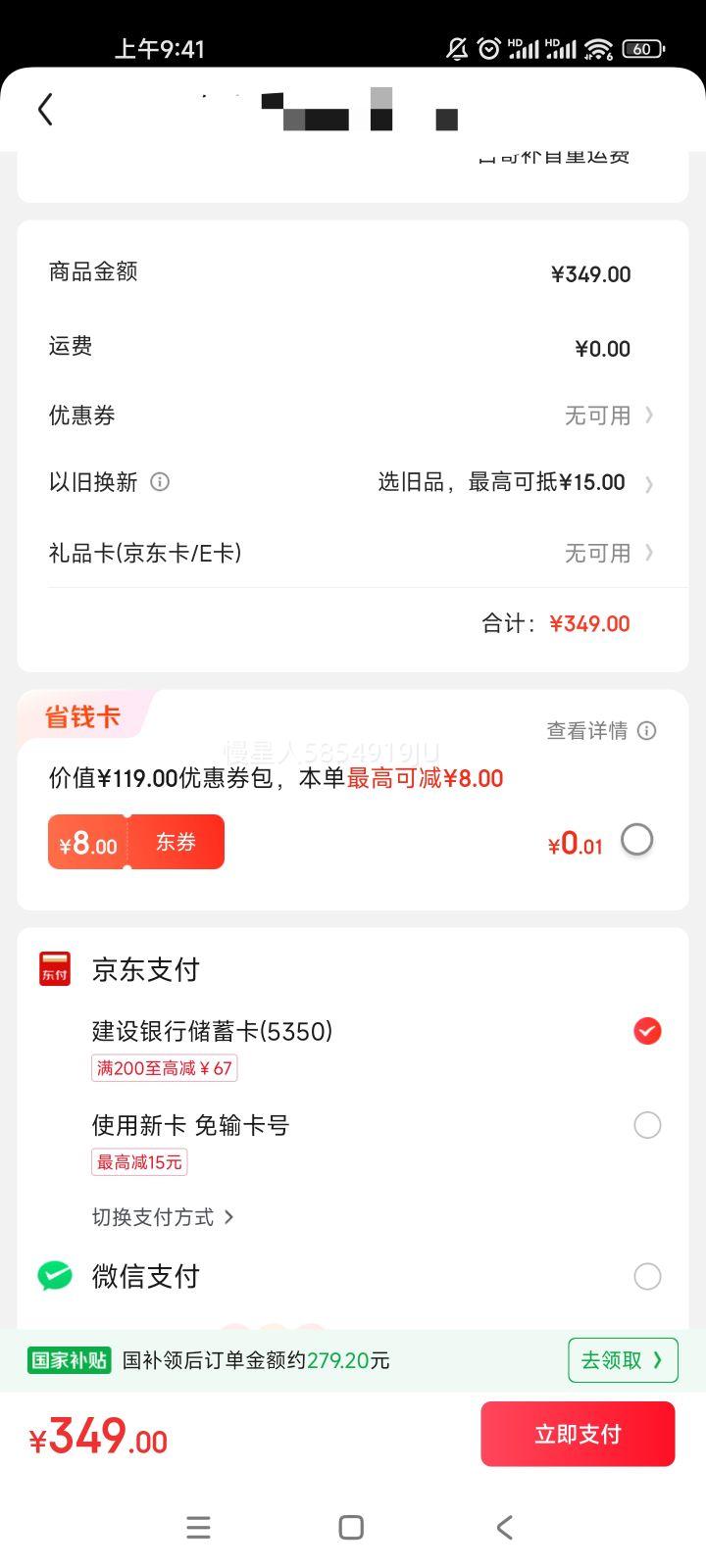Viewport: 706px width, 1568px height.
Task: Go back using the top-left arrow
Action: click(x=45, y=109)
